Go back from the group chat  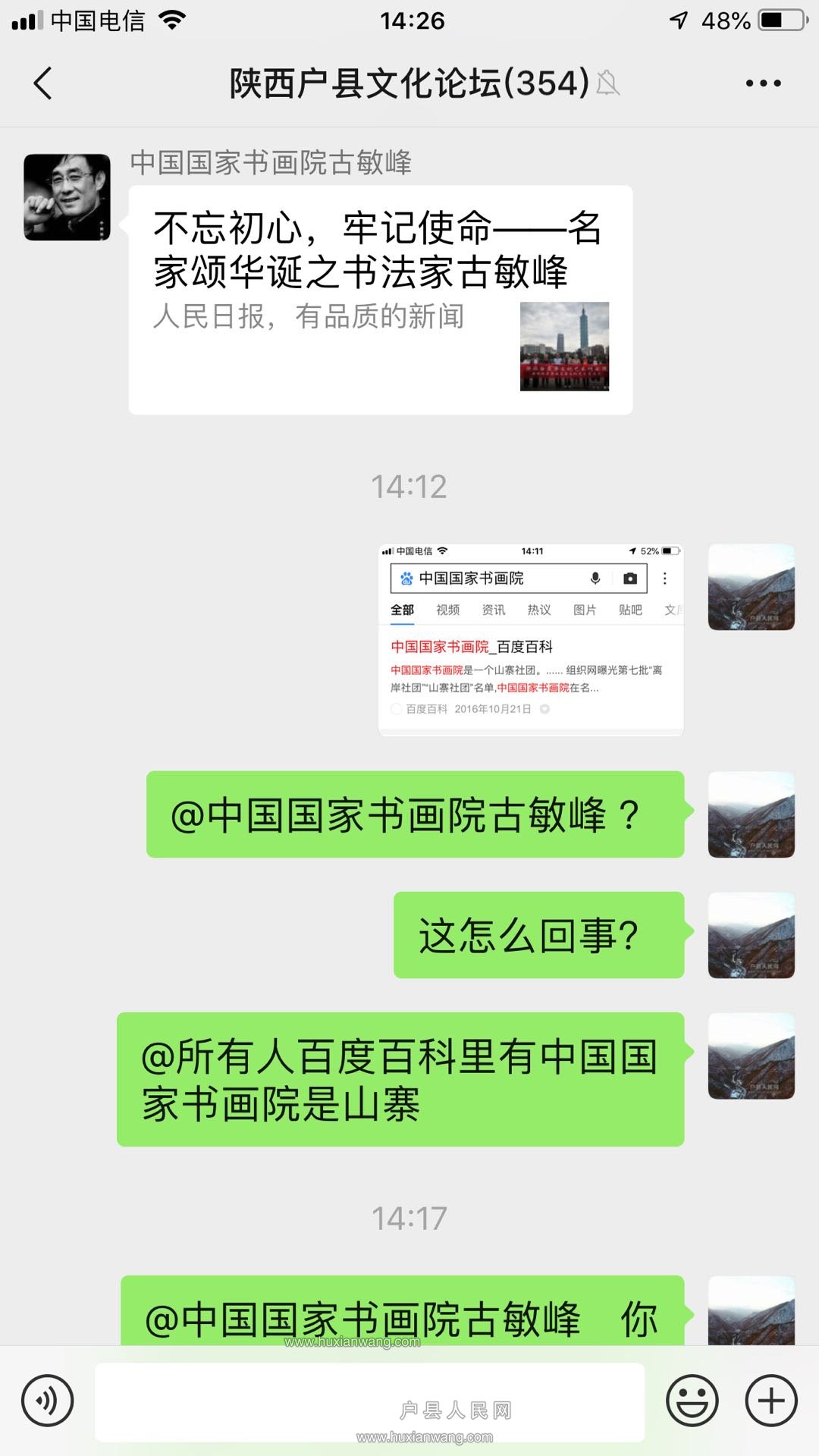tap(43, 83)
